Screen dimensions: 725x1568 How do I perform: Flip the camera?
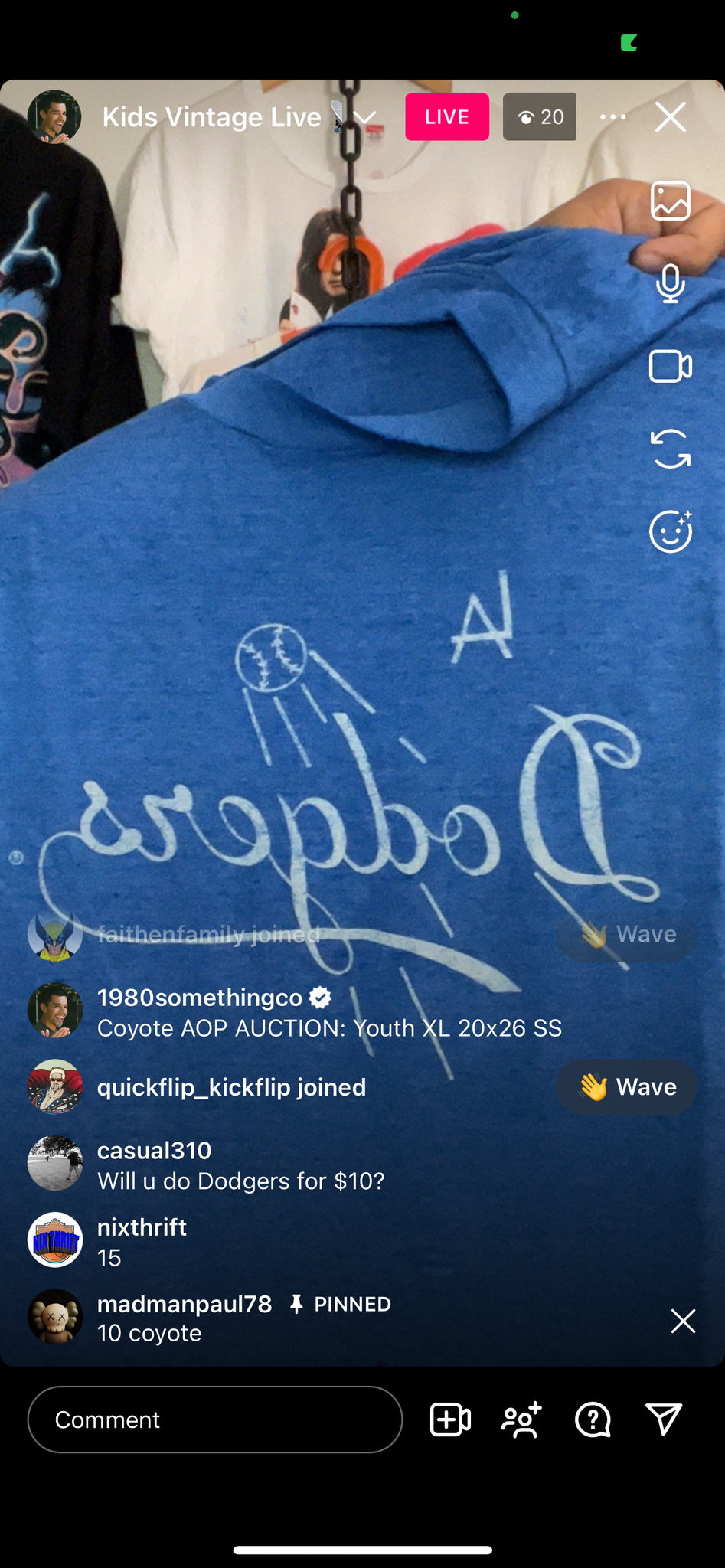(671, 449)
